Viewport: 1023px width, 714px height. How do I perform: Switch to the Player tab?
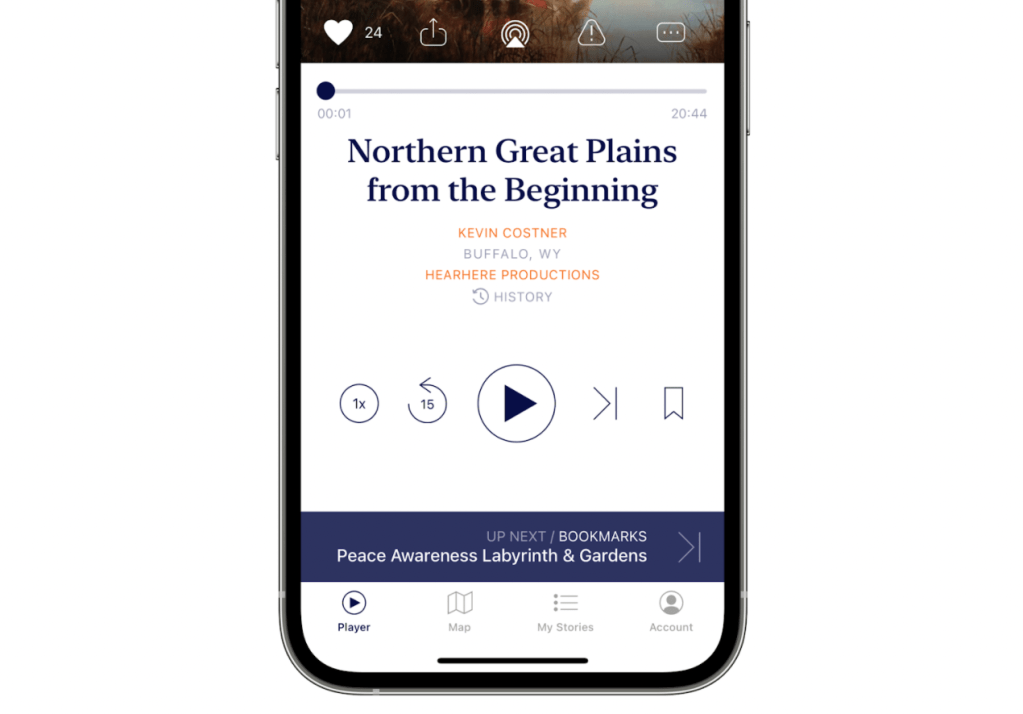(x=354, y=611)
